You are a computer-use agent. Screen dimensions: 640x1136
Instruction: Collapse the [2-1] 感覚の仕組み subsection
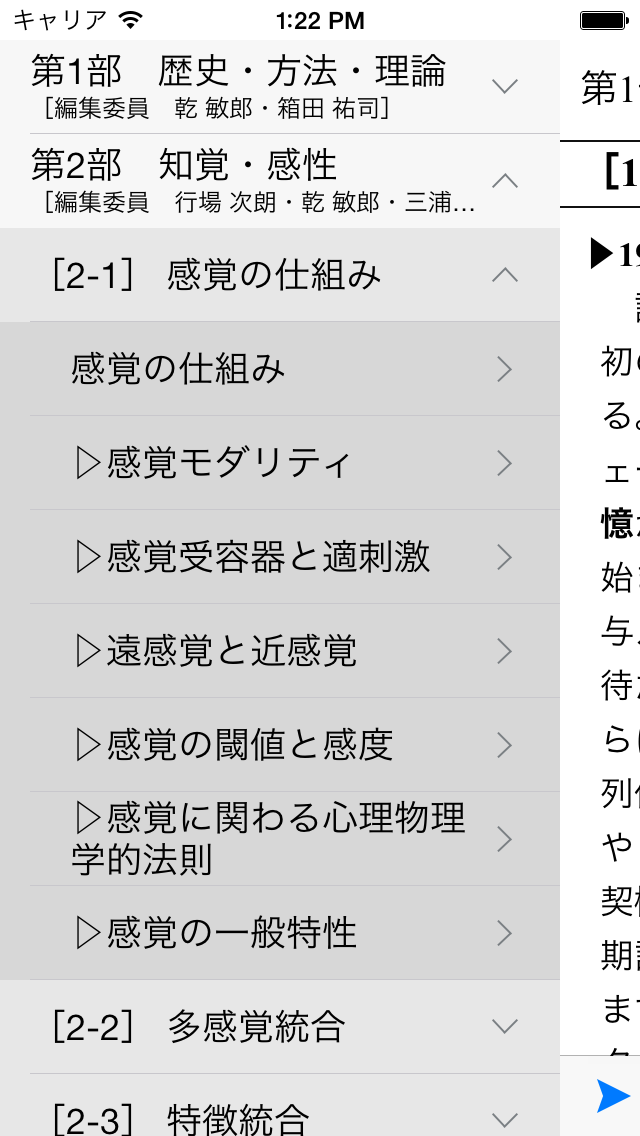coord(280,275)
